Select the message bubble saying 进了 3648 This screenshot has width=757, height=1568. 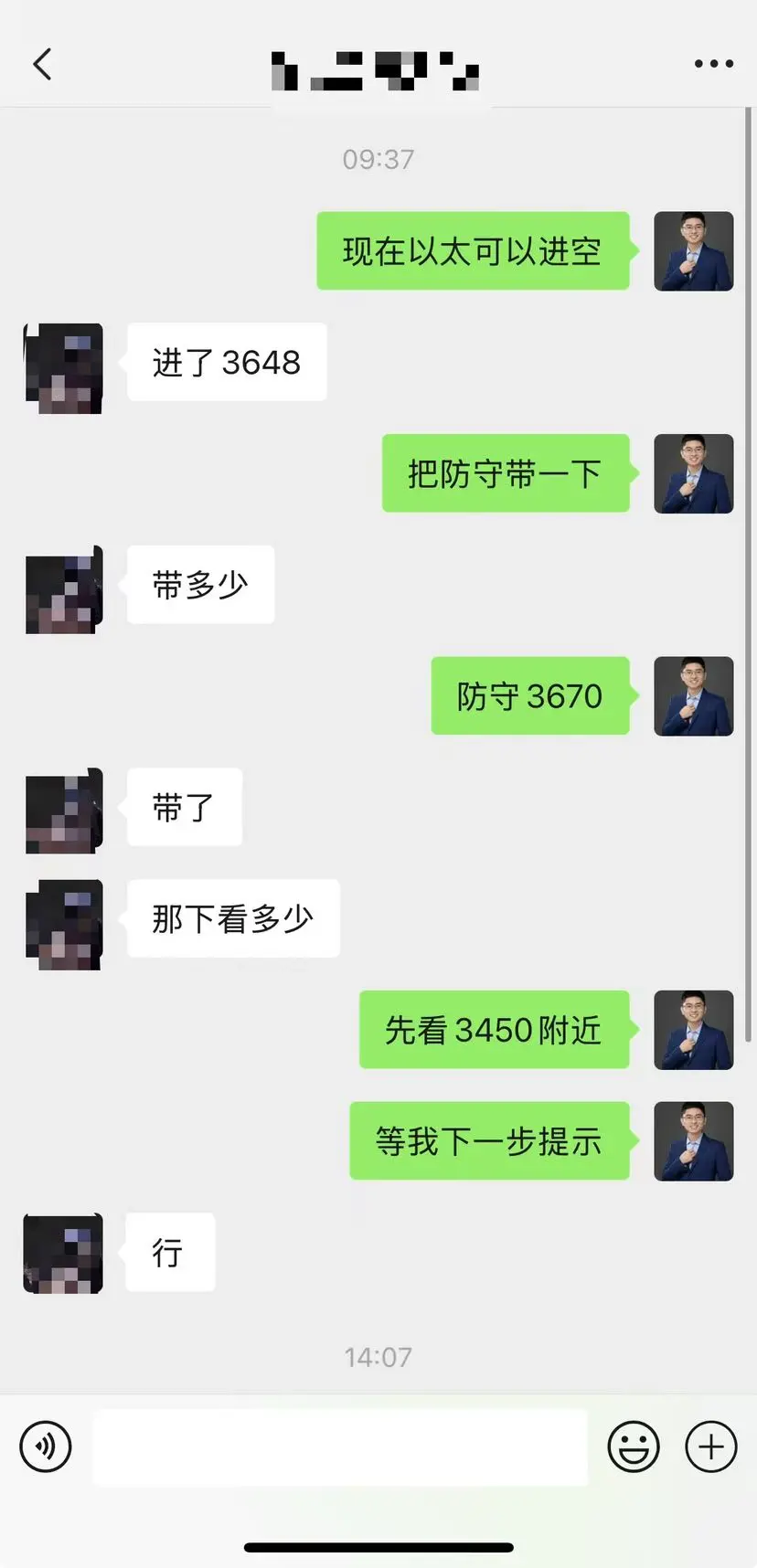pyautogui.click(x=227, y=362)
